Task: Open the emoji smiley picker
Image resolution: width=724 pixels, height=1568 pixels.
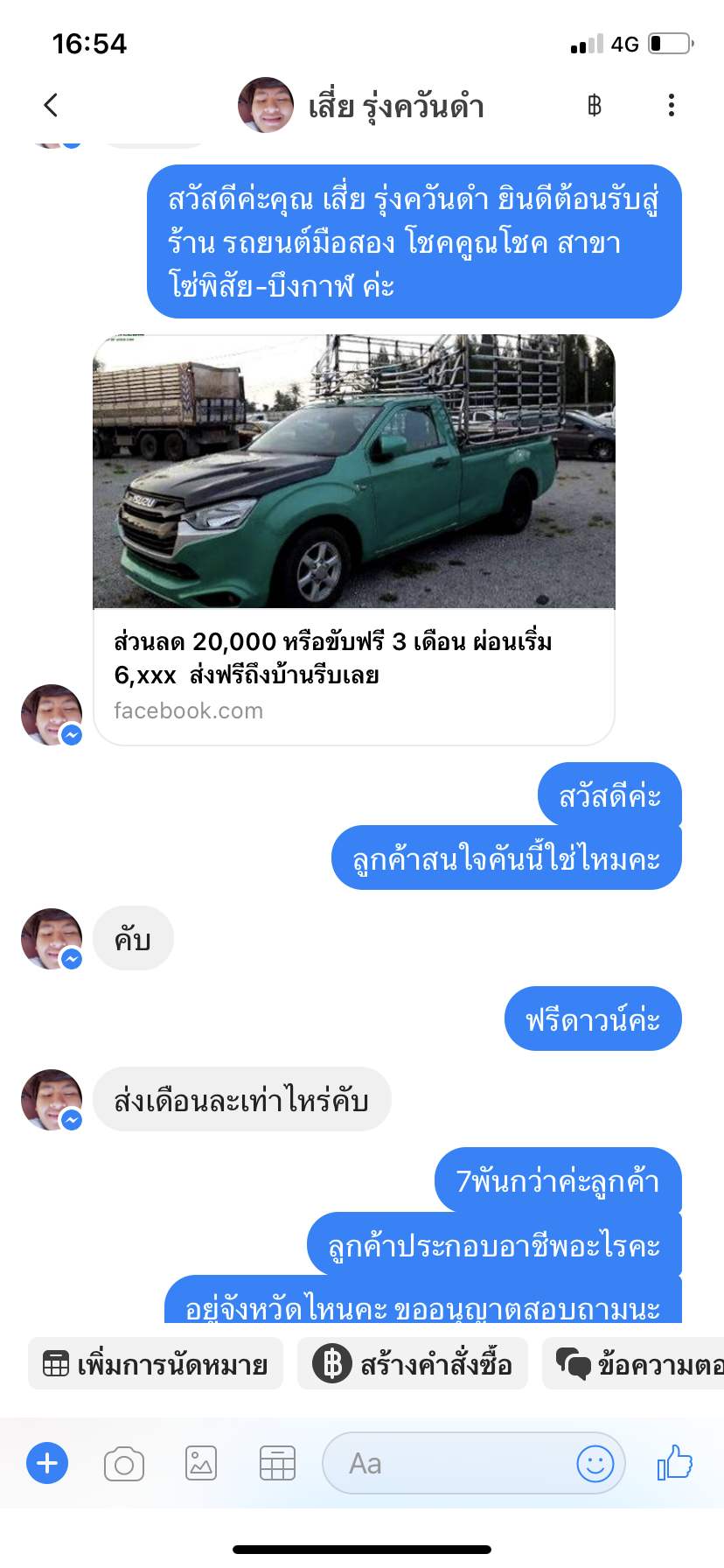Action: [x=595, y=1463]
